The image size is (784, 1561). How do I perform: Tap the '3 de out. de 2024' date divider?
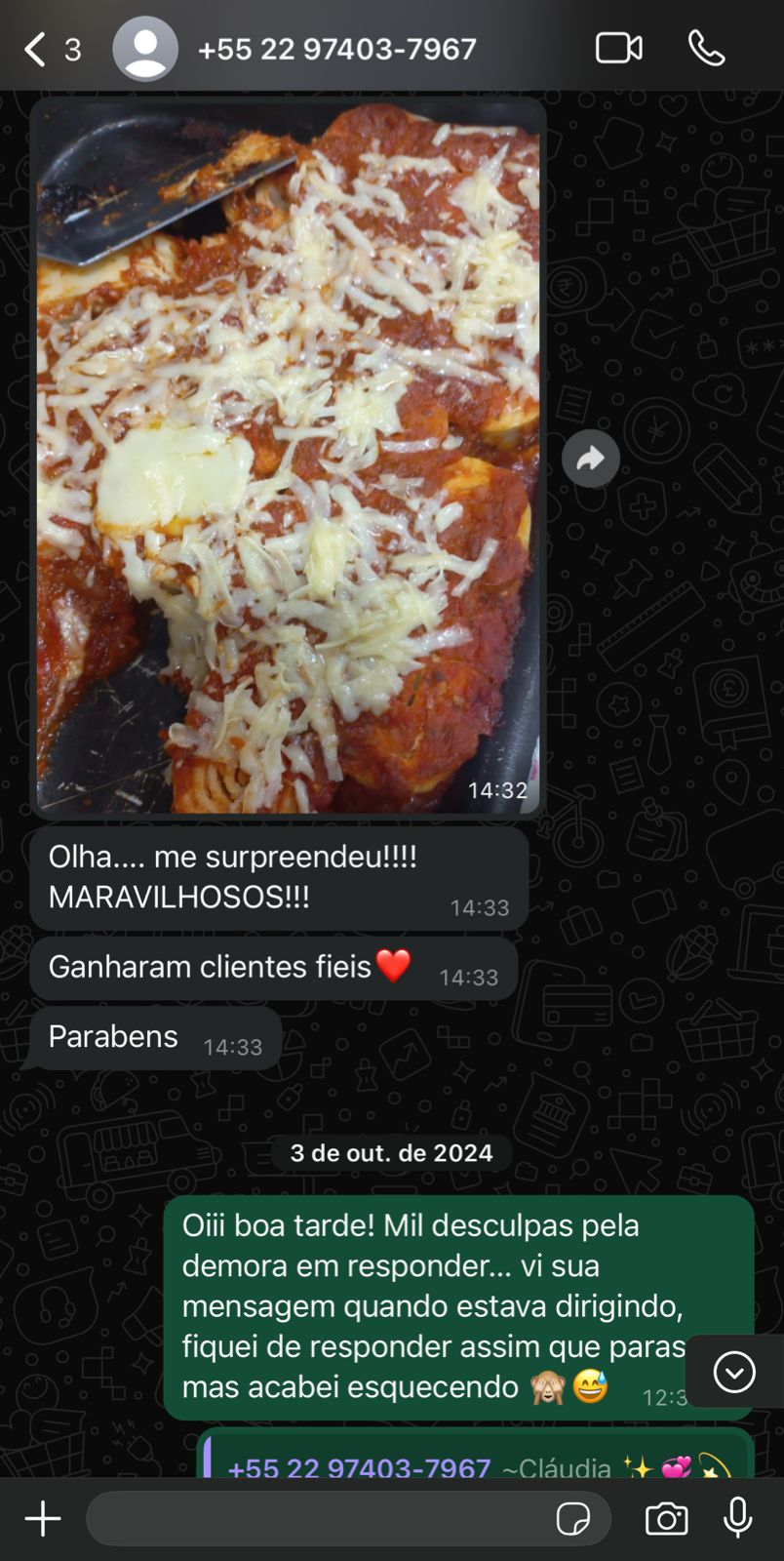[x=392, y=1152]
